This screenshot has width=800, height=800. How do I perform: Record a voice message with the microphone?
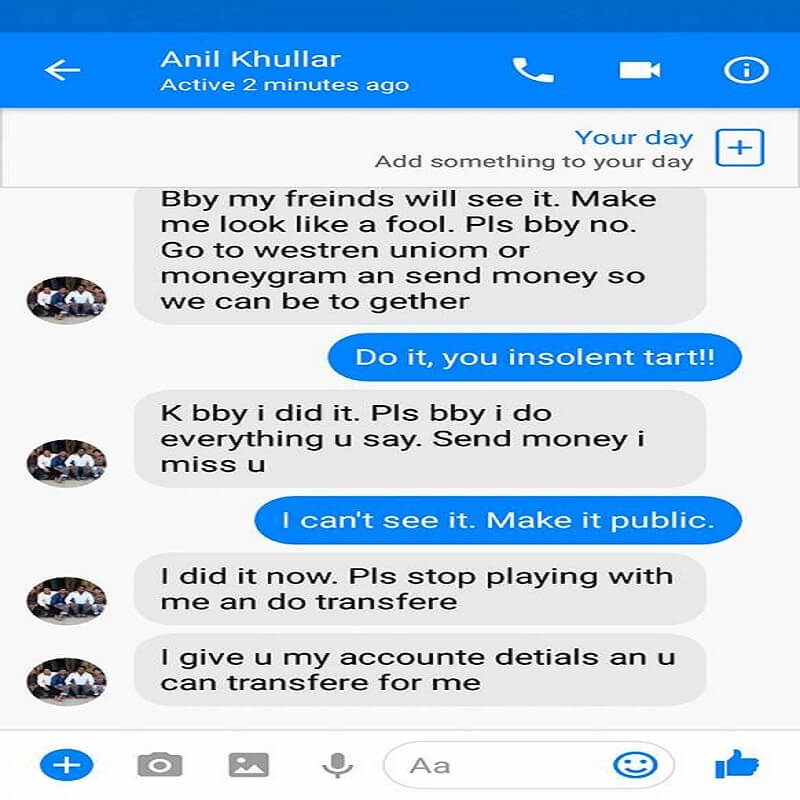tap(337, 766)
